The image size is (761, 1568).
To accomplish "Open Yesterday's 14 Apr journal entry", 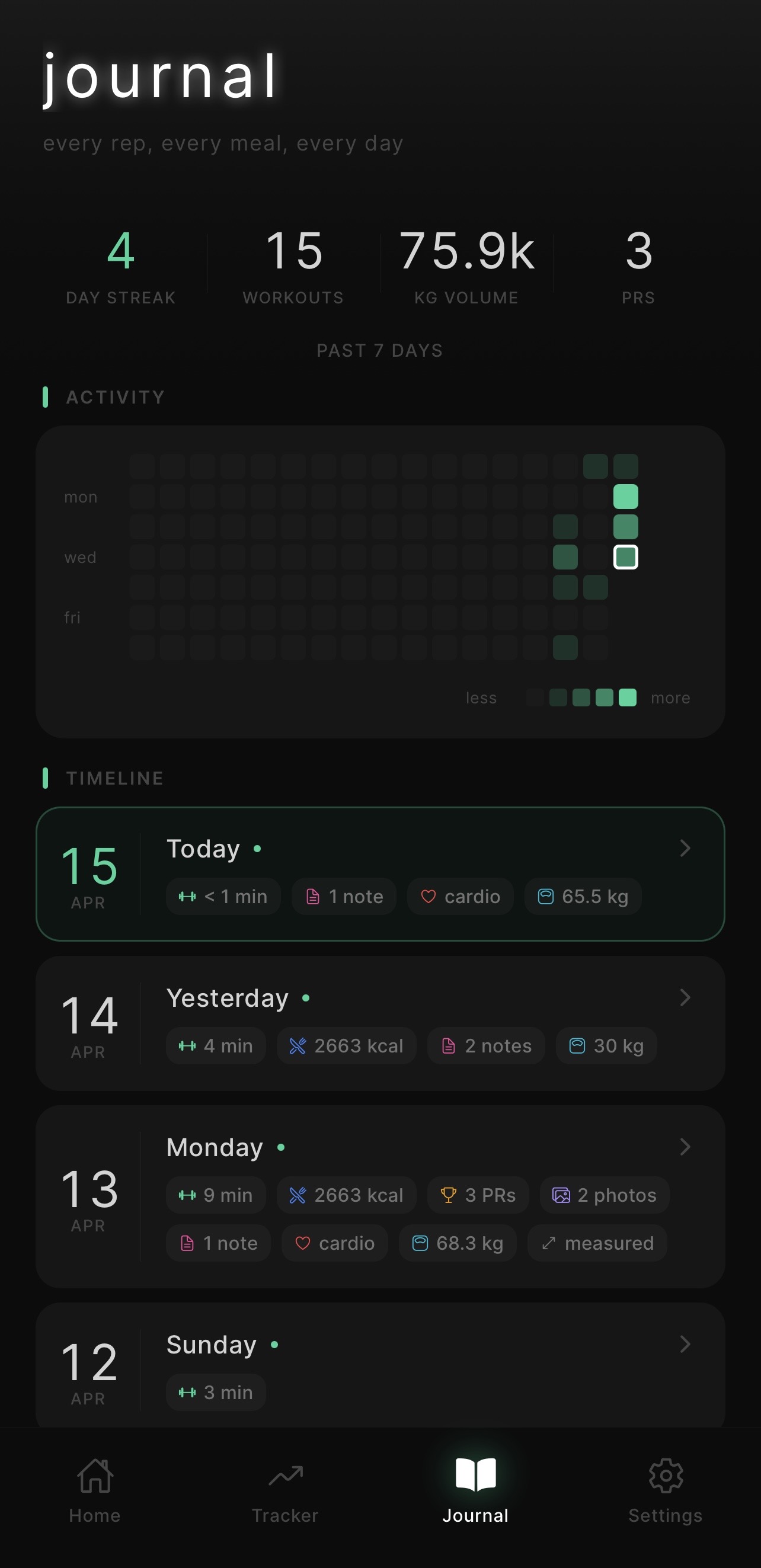I will (380, 1023).
